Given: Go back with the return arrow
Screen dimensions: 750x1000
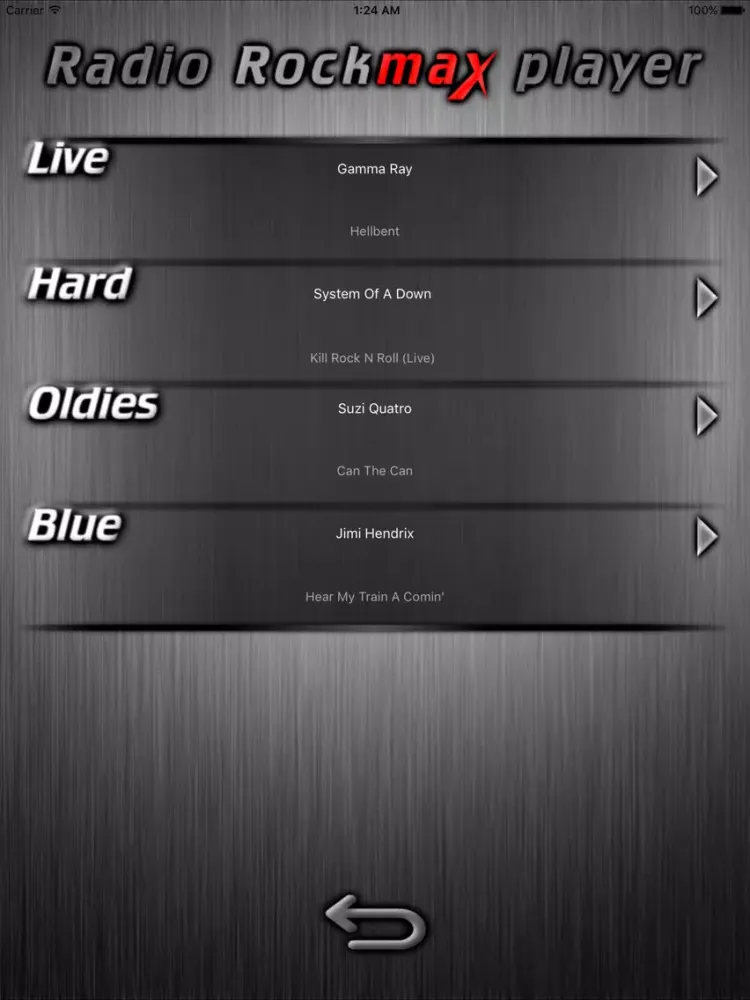Looking at the screenshot, I should [x=375, y=925].
